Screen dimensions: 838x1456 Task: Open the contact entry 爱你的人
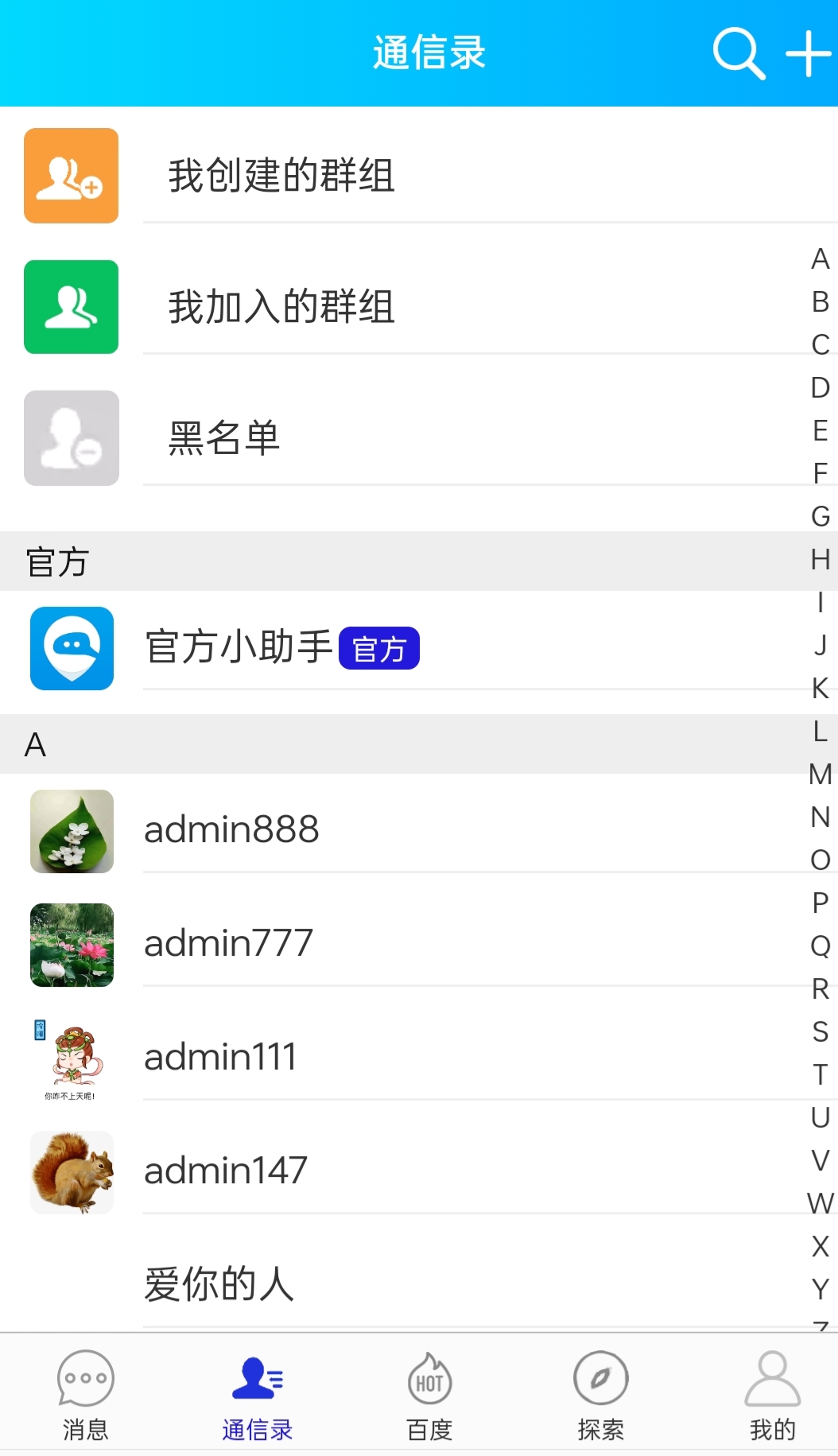219,1280
